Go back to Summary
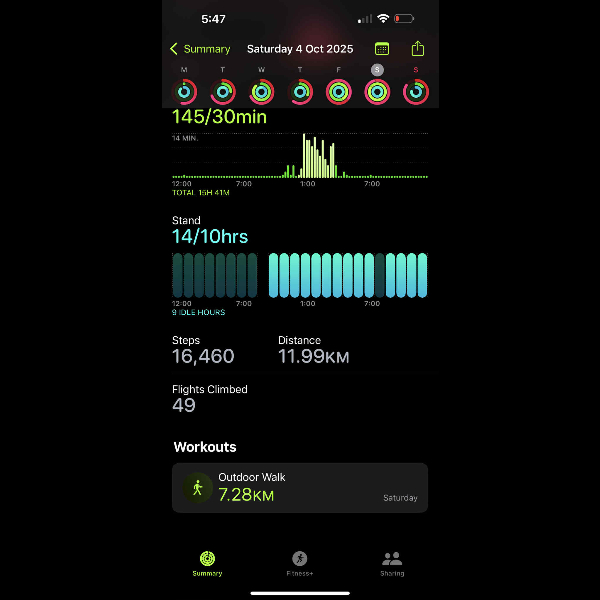This screenshot has width=600, height=600. point(200,49)
